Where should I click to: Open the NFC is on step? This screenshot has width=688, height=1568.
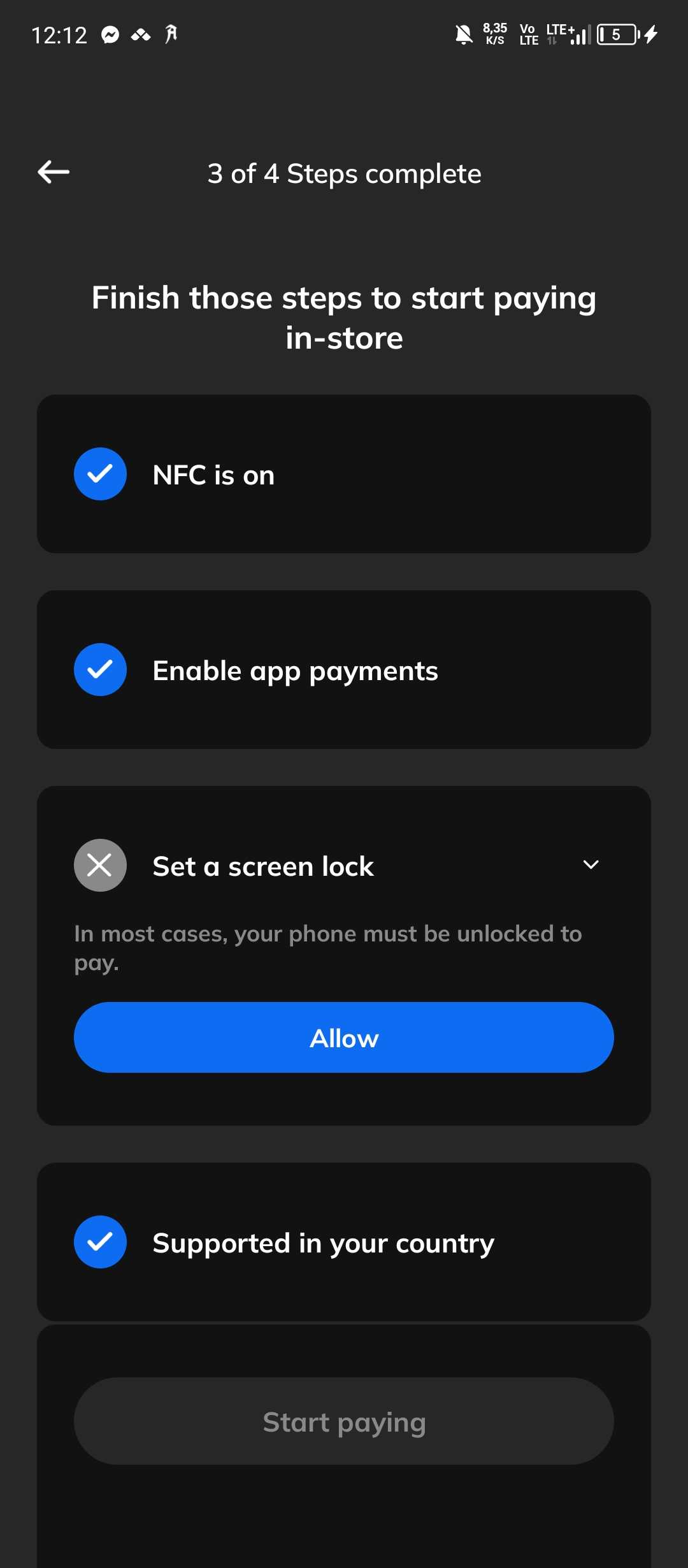click(344, 474)
